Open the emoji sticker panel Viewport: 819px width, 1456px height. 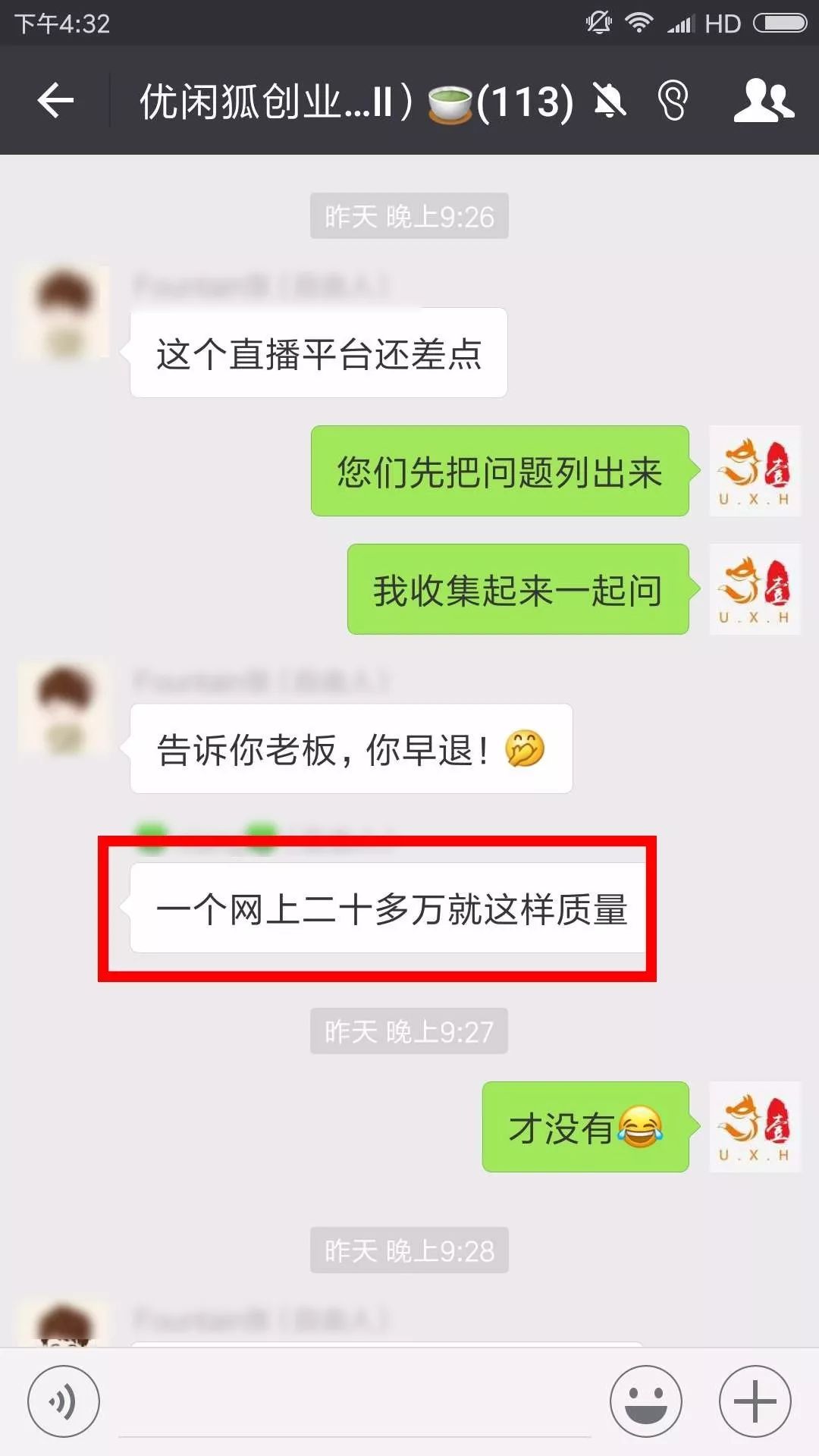click(x=645, y=1401)
